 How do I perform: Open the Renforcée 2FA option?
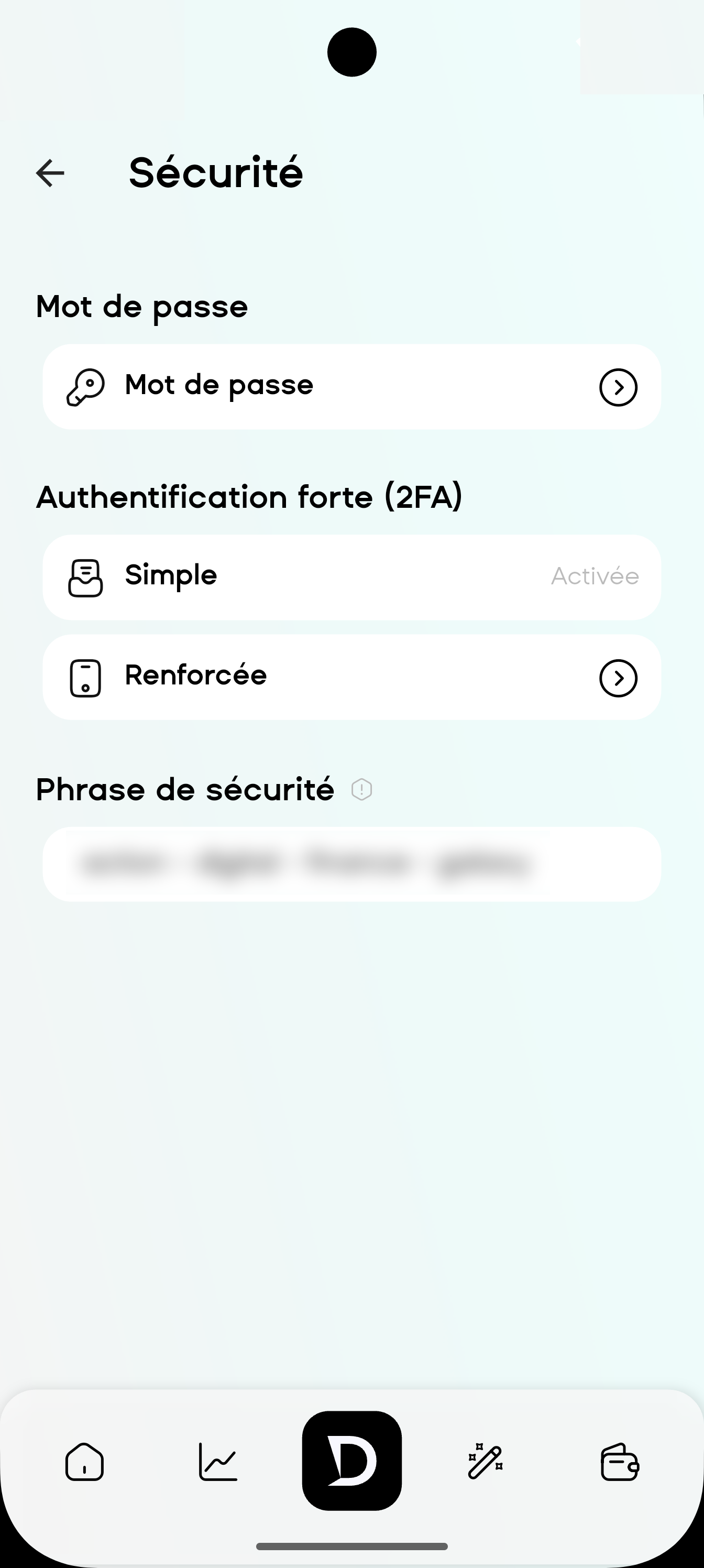[351, 678]
